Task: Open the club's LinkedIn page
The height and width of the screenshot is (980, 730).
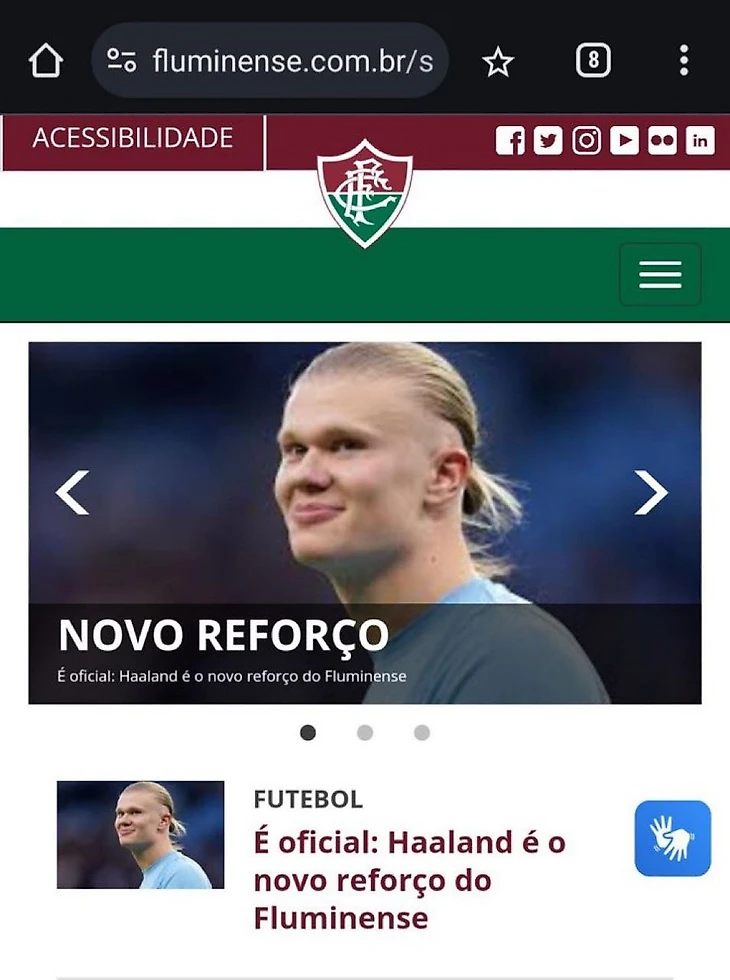Action: coord(700,141)
